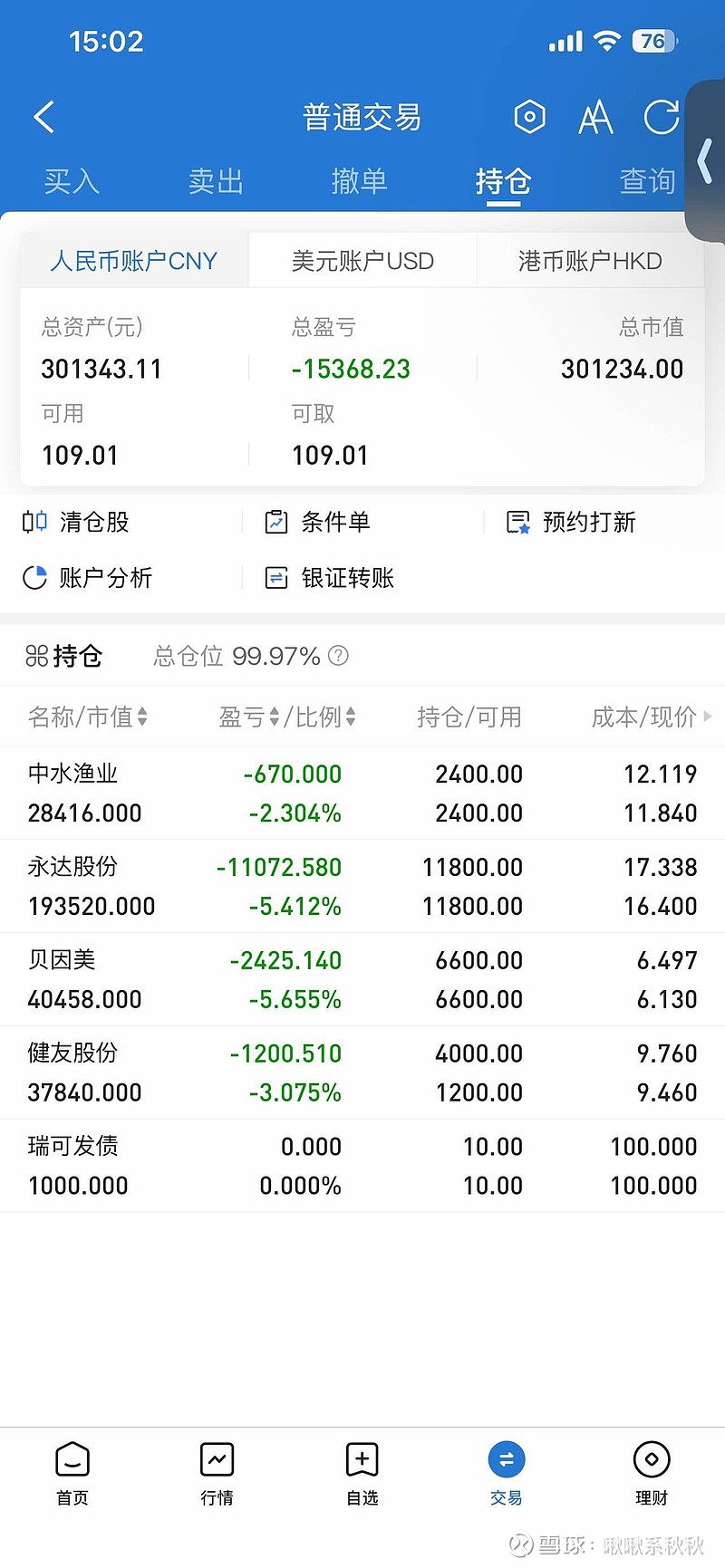725x1568 pixels.
Task: Switch to the 买入 tab
Action: click(x=72, y=181)
